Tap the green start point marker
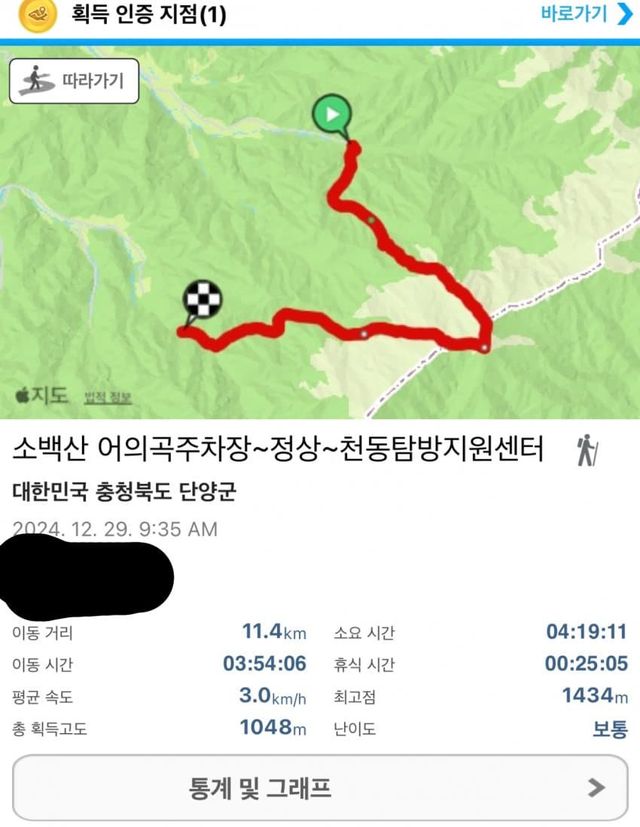 click(331, 114)
